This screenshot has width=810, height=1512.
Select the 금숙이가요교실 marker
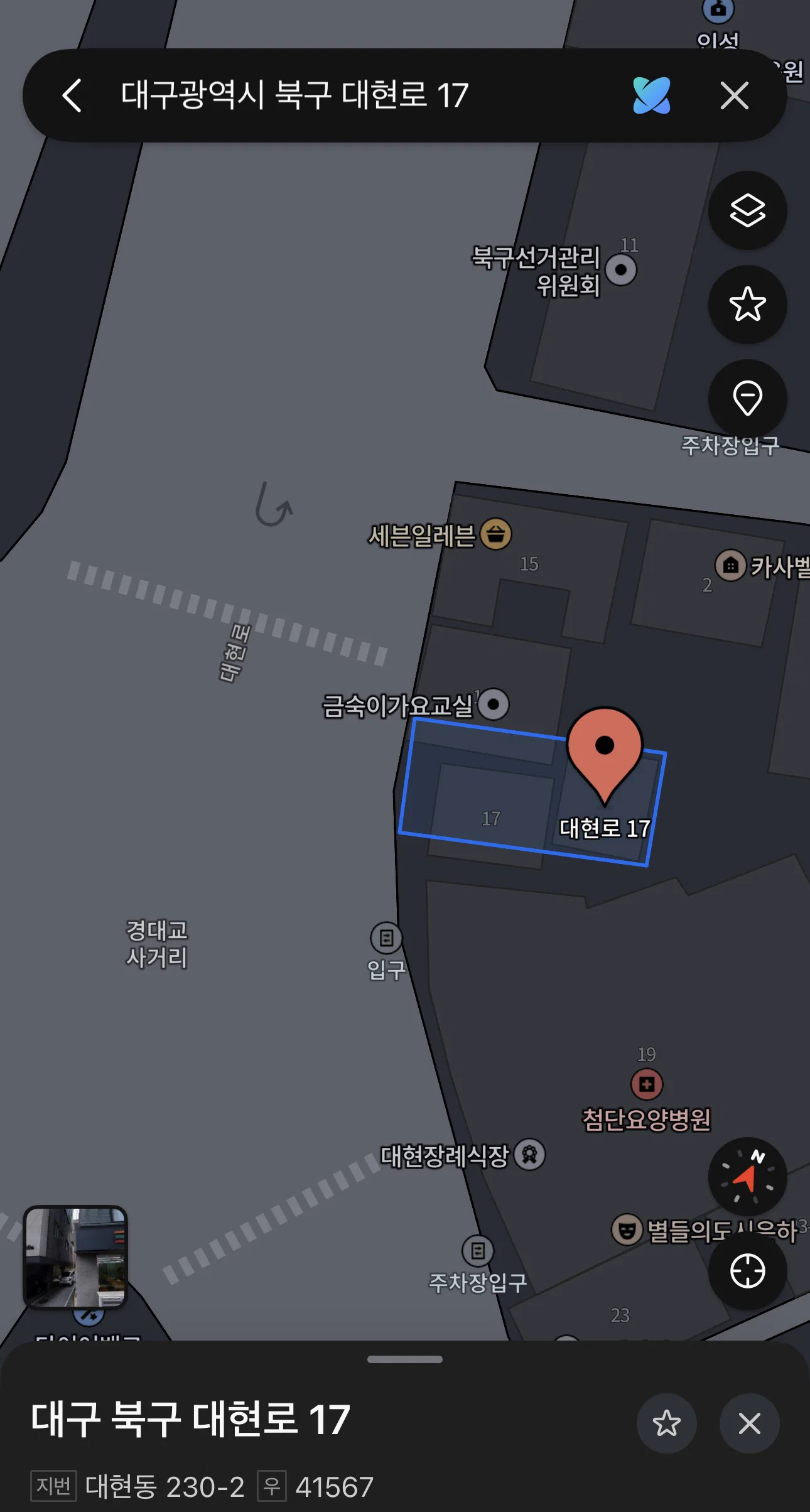pyautogui.click(x=494, y=704)
